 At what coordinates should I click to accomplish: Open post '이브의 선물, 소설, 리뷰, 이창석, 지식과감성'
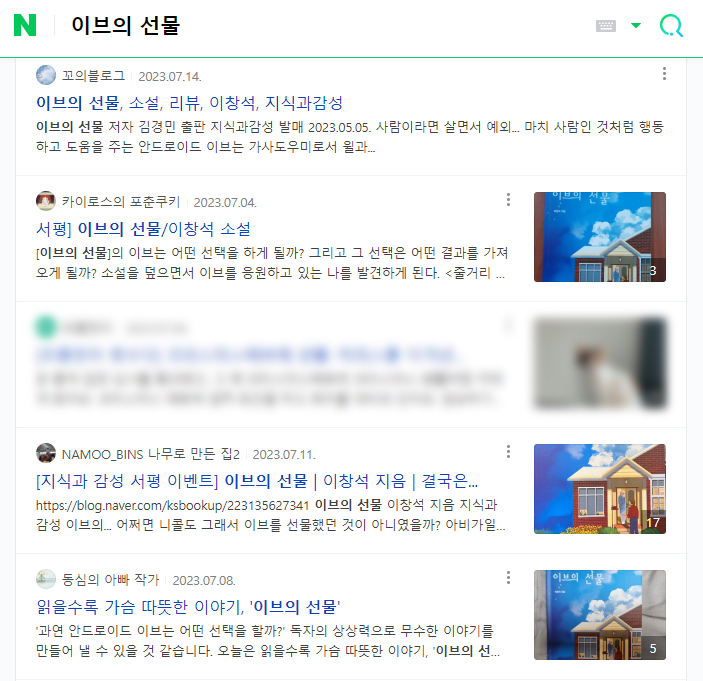coord(190,103)
